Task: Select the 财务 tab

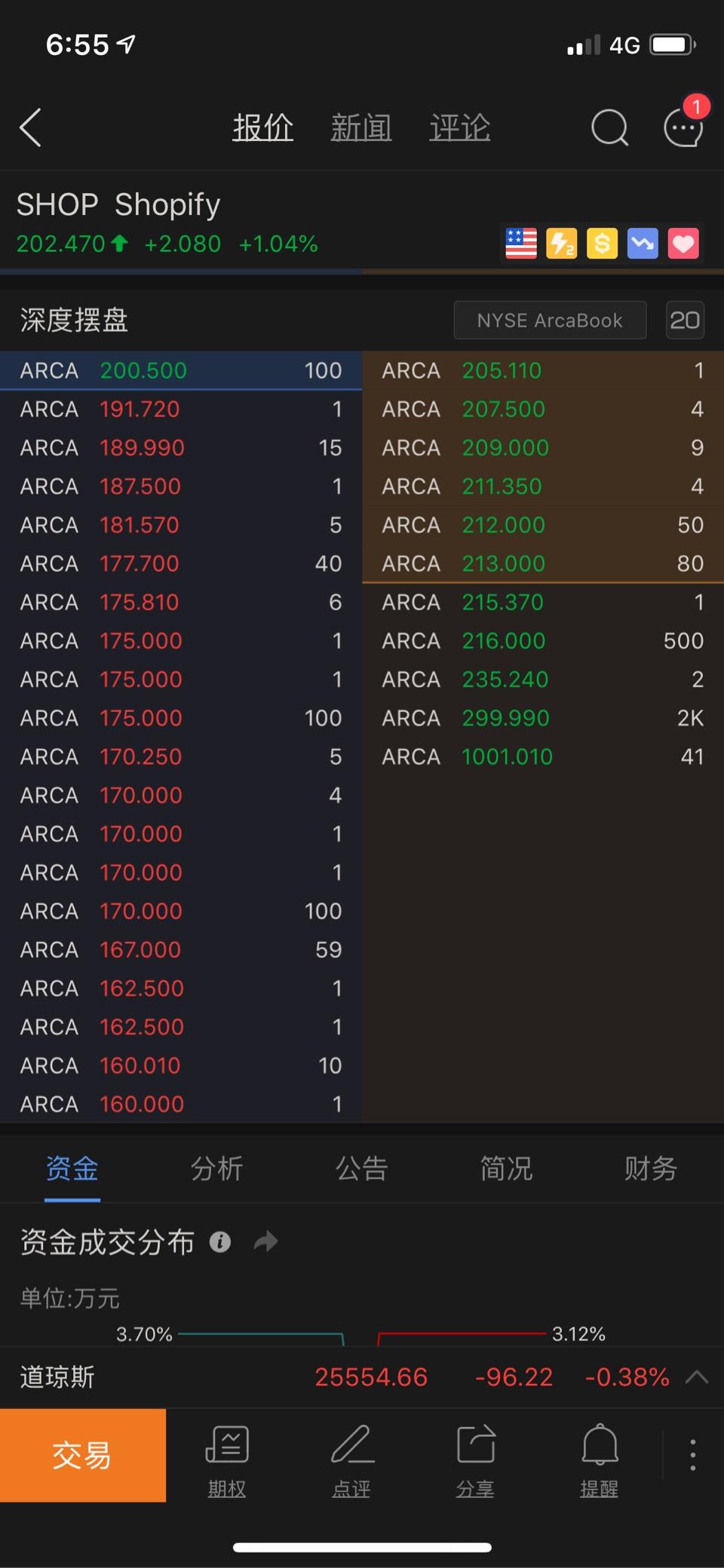Action: pos(650,1168)
